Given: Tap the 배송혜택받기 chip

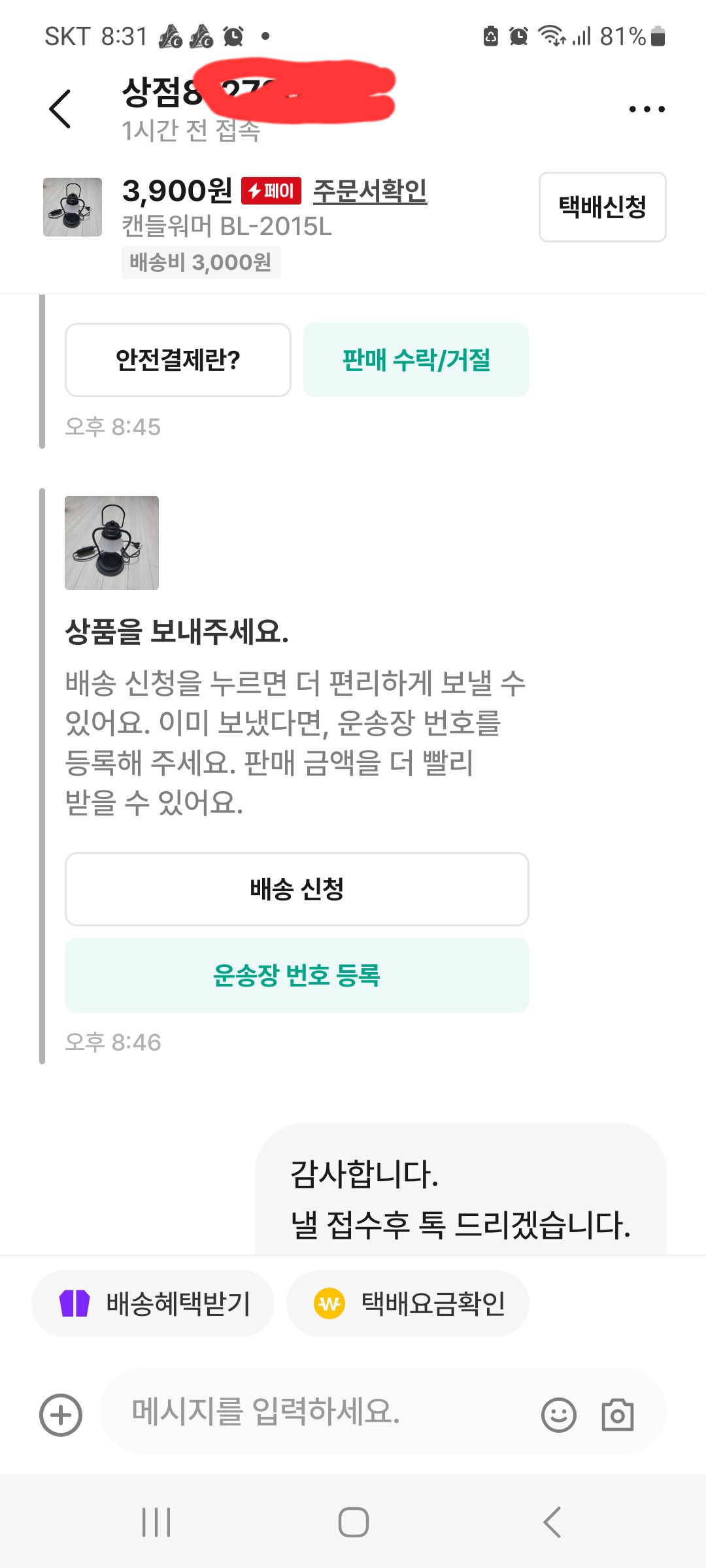Looking at the screenshot, I should 153,1303.
